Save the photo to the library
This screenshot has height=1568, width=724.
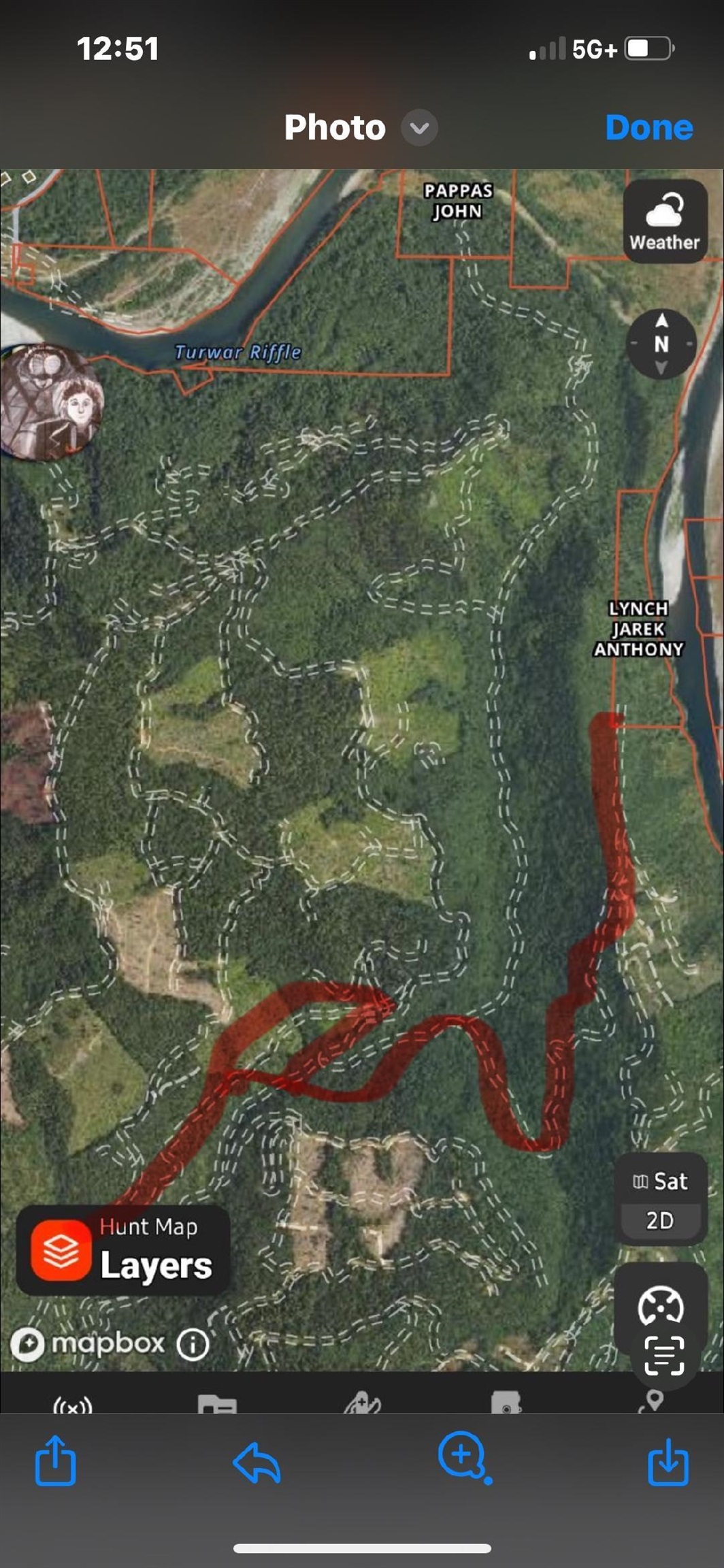click(668, 1462)
